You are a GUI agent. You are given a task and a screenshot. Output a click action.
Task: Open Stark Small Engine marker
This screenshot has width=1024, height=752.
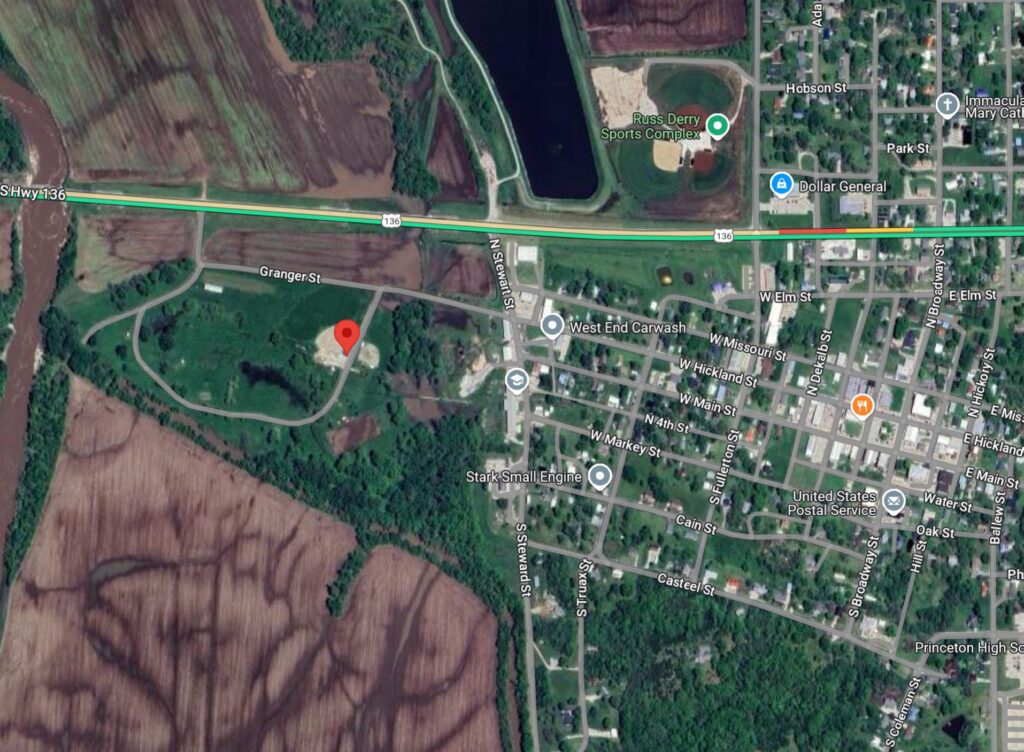(599, 476)
